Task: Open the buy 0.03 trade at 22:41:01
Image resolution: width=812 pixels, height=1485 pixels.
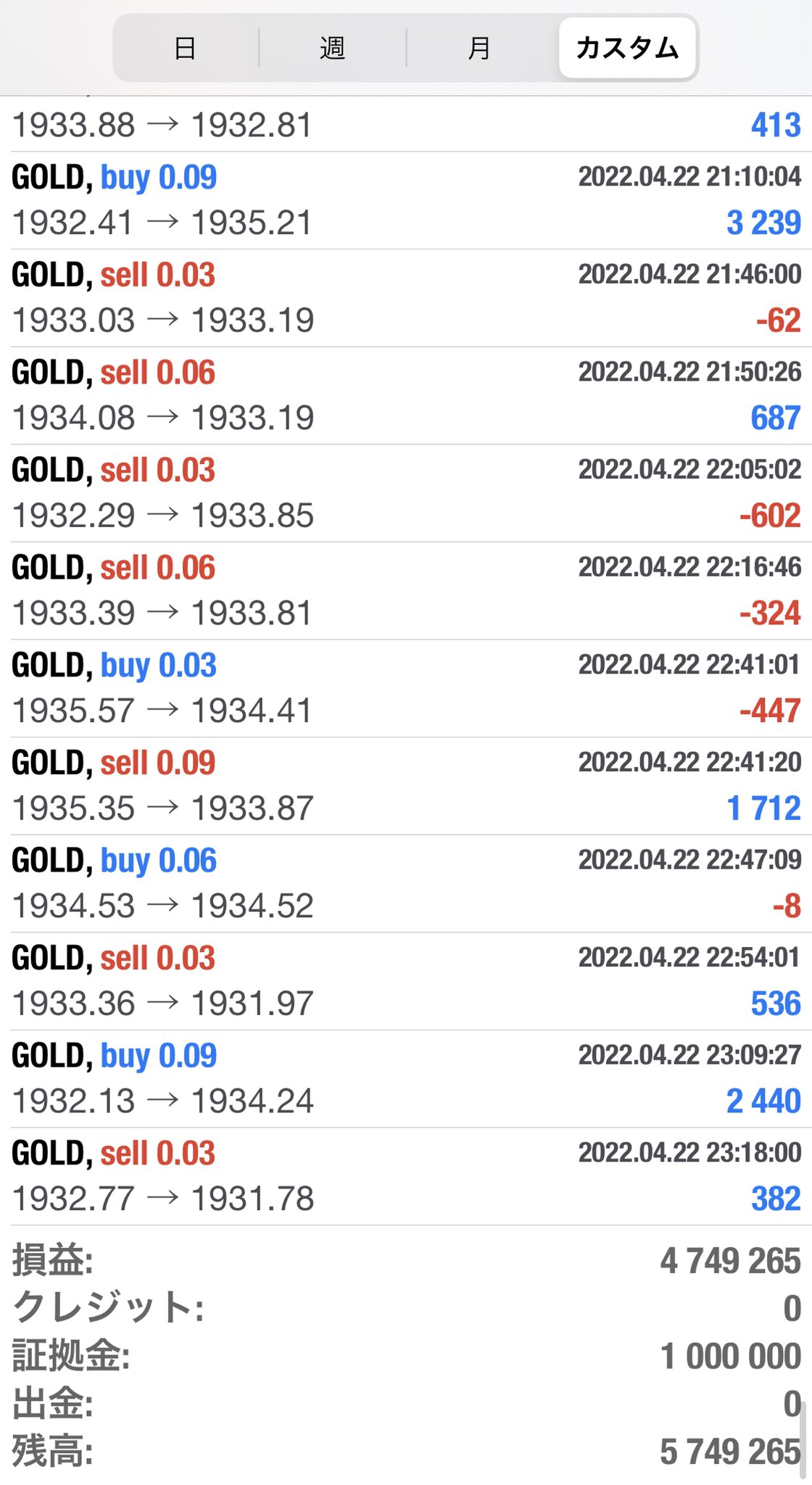Action: [406, 688]
